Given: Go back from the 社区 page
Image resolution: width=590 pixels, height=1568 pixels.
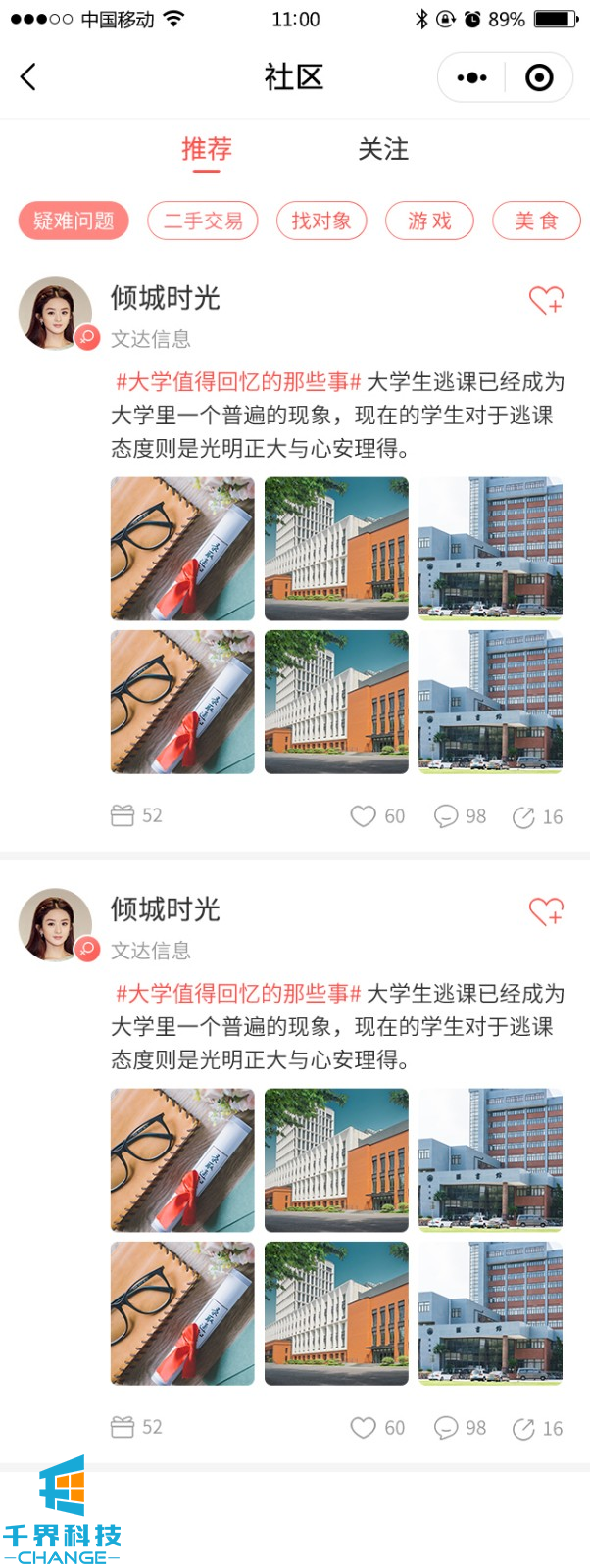Looking at the screenshot, I should click(28, 76).
